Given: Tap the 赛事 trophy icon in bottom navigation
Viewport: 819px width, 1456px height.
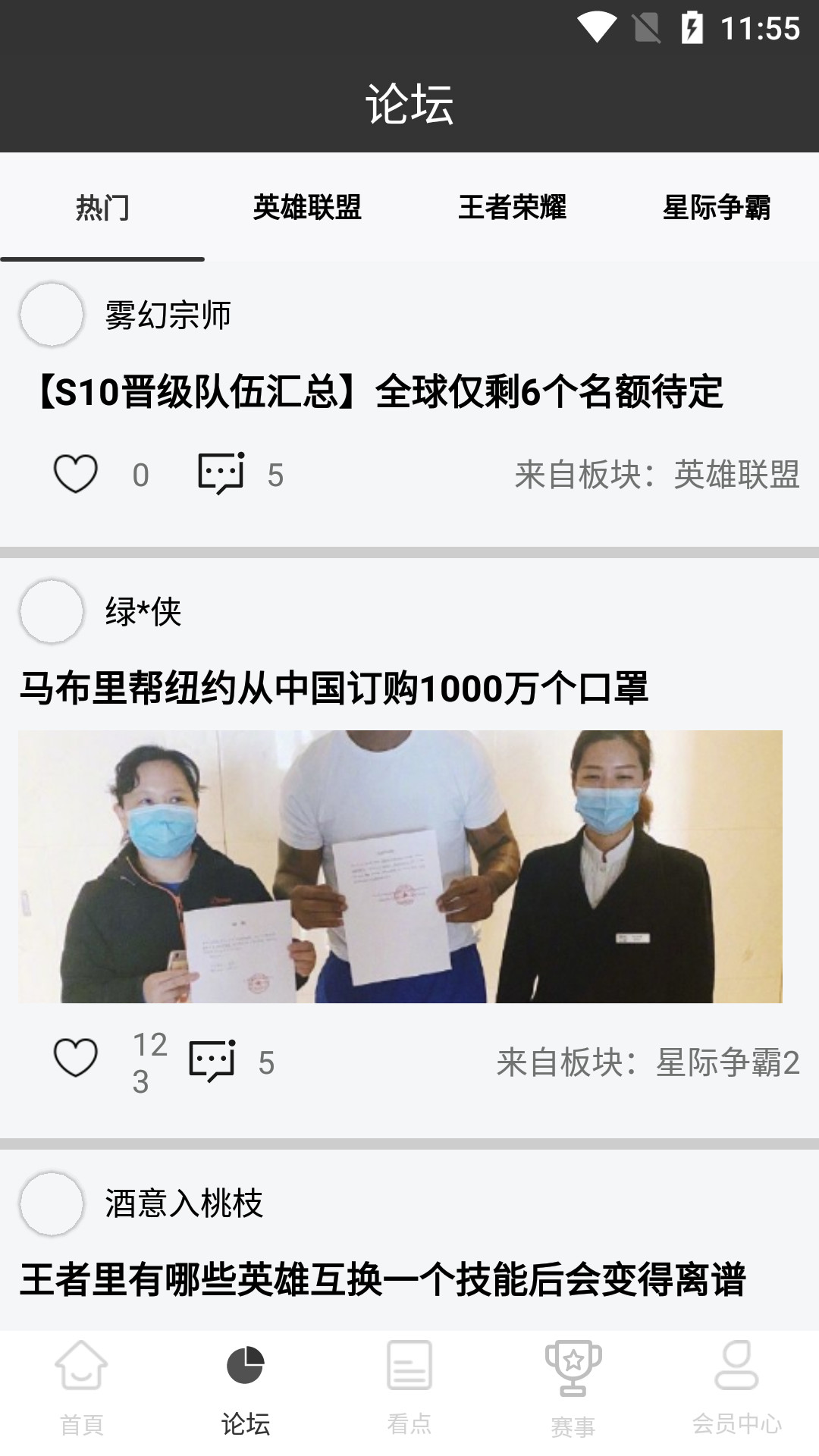Looking at the screenshot, I should click(x=573, y=1380).
